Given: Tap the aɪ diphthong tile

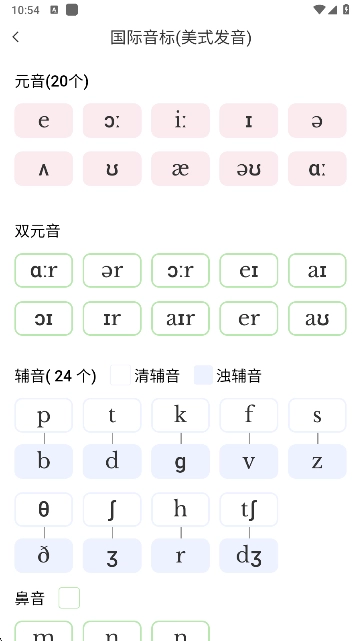Looking at the screenshot, I should coord(317,270).
